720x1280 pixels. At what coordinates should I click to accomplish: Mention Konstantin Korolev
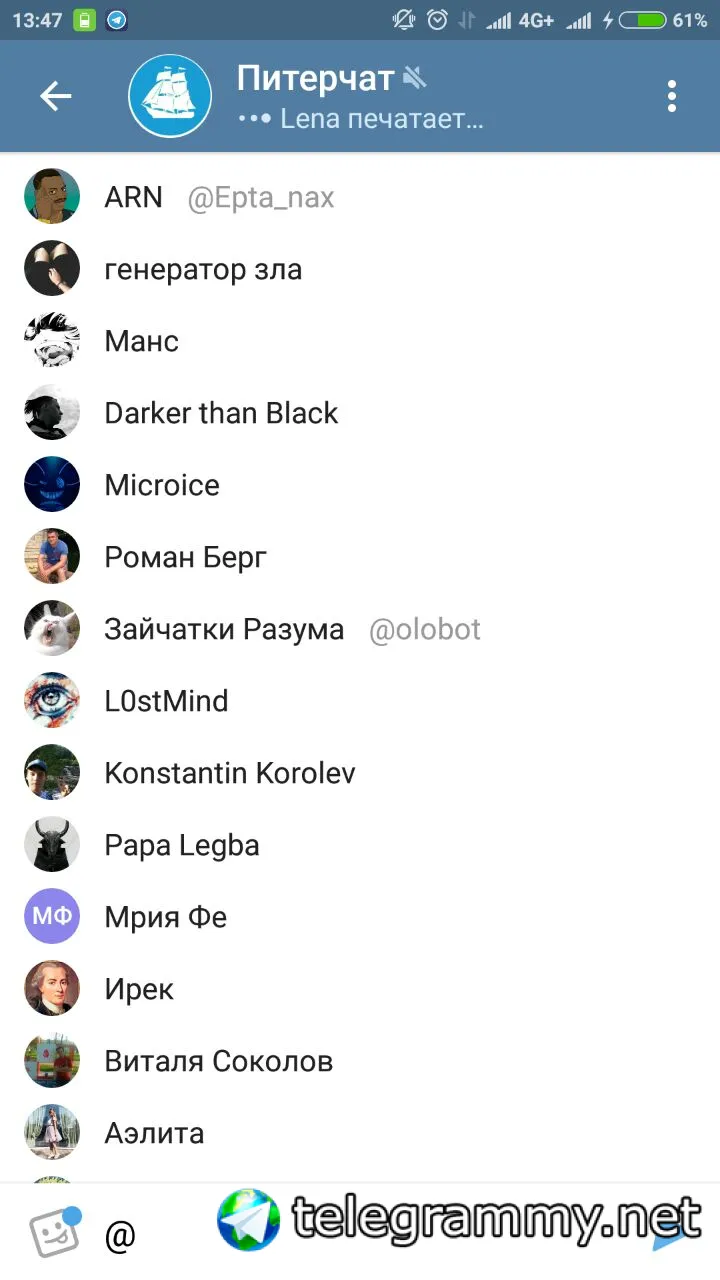pyautogui.click(x=230, y=773)
